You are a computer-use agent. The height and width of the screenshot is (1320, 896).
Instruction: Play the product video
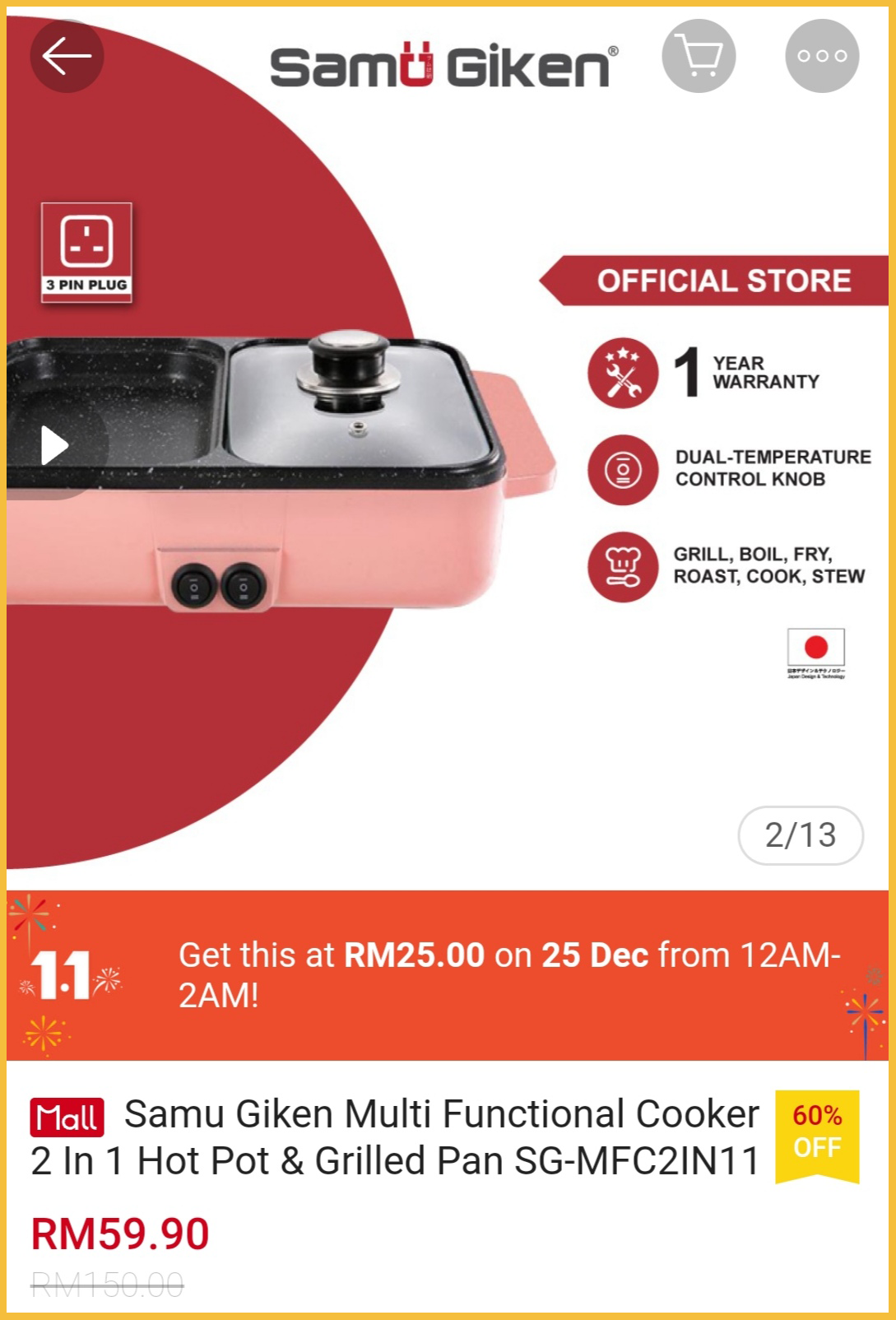click(x=54, y=445)
